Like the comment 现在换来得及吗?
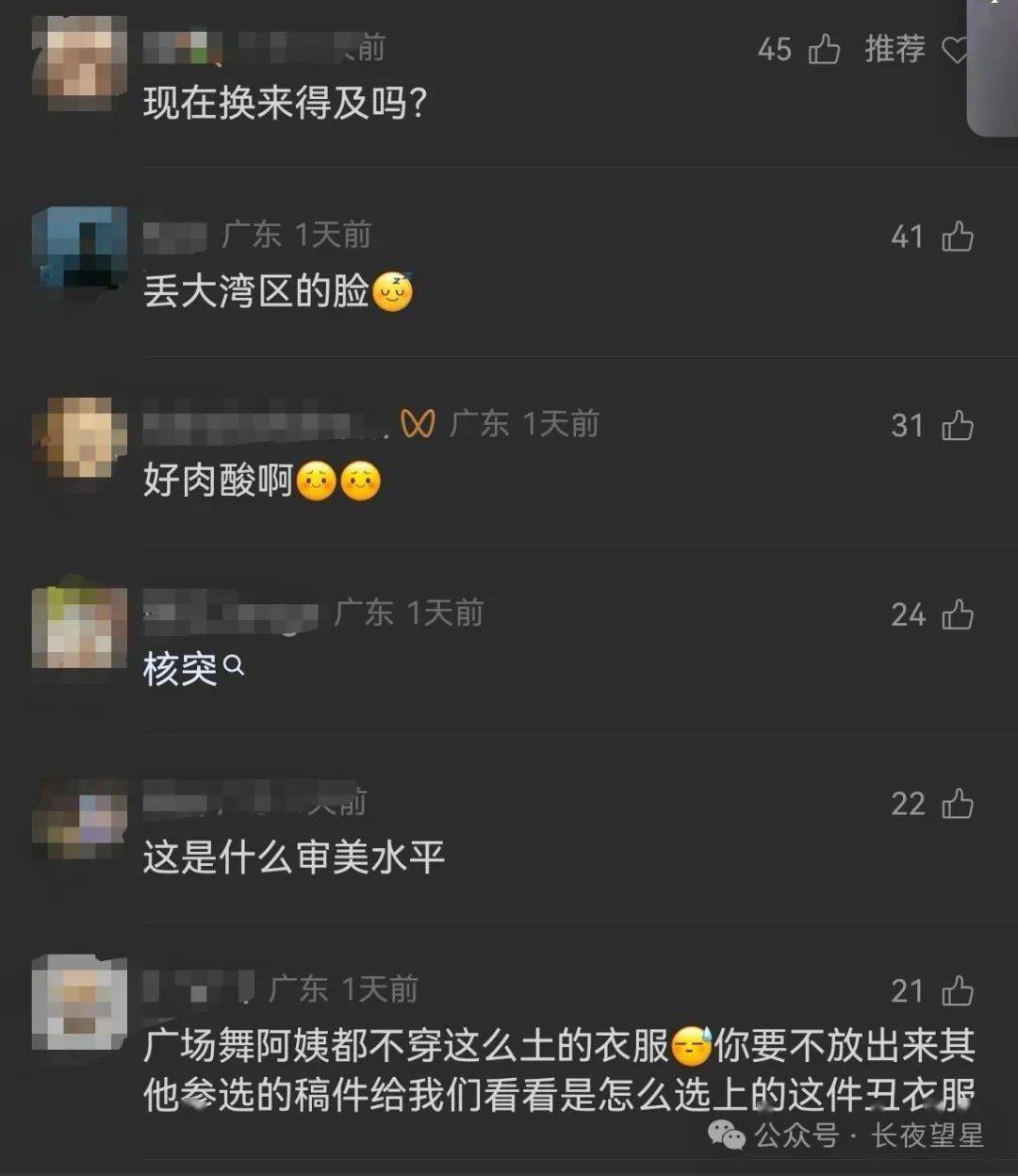Image resolution: width=1018 pixels, height=1176 pixels. (824, 49)
